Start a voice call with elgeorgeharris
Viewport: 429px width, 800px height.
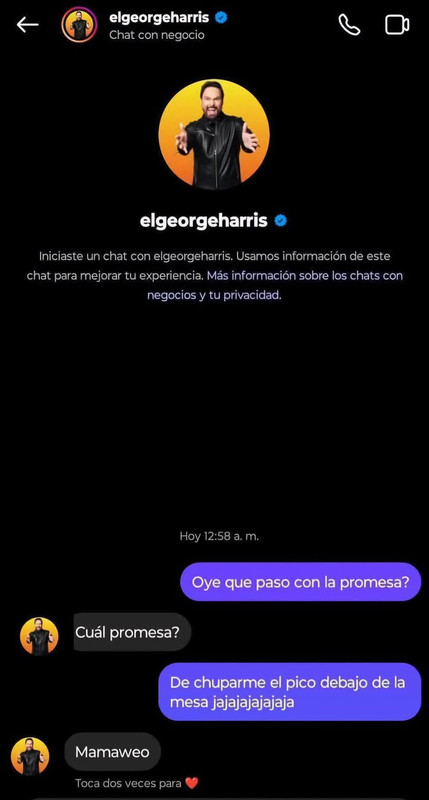pyautogui.click(x=349, y=24)
